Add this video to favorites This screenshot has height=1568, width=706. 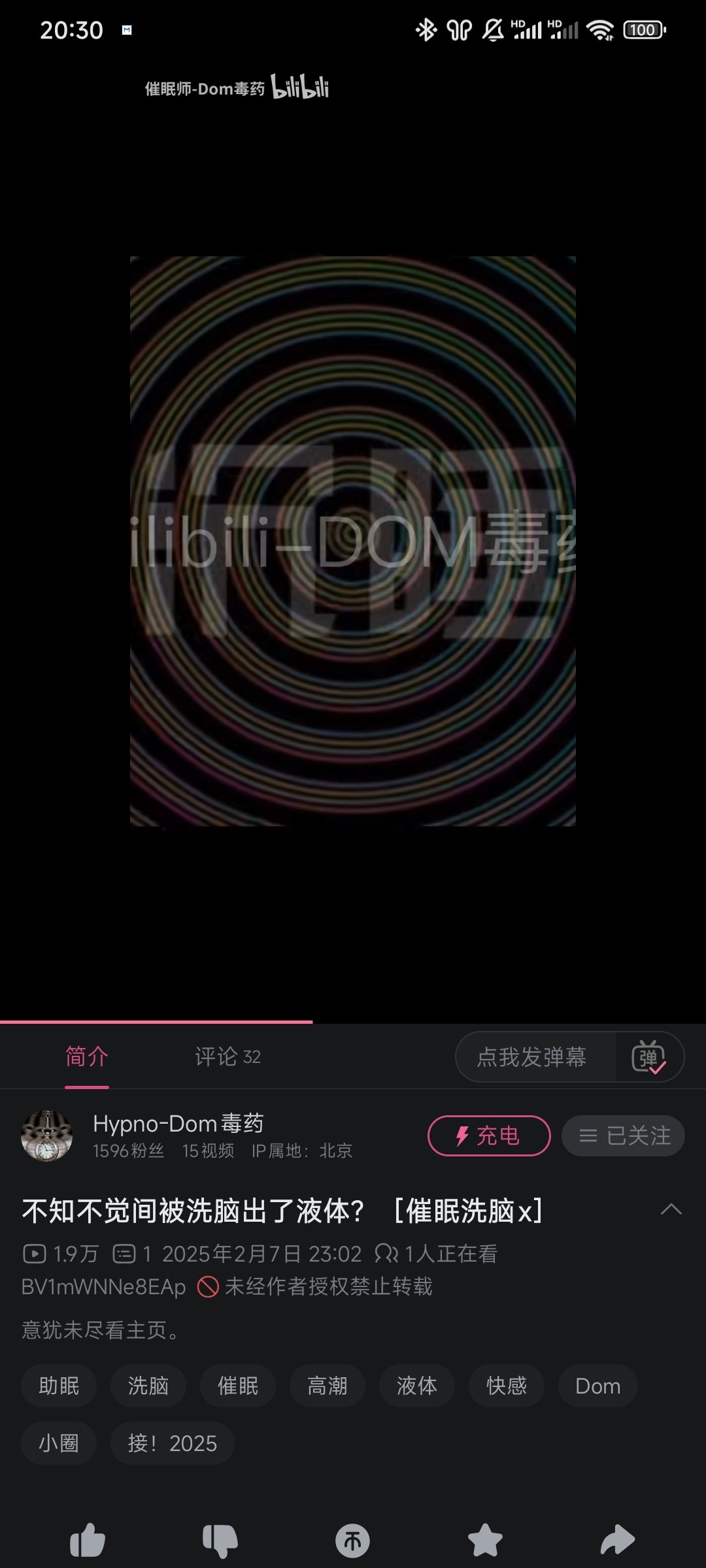(485, 1541)
